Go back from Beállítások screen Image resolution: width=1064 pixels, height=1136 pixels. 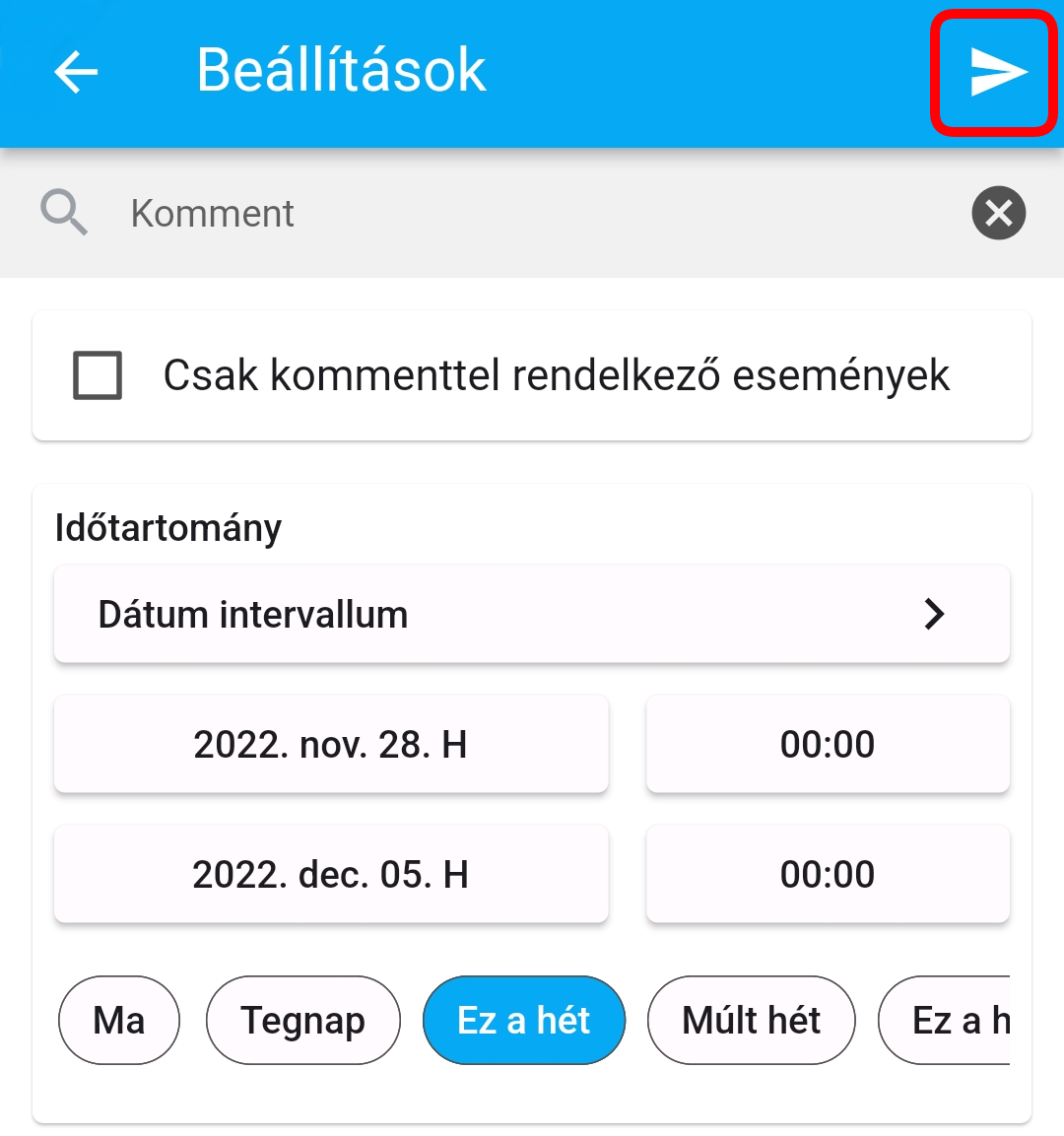[76, 72]
